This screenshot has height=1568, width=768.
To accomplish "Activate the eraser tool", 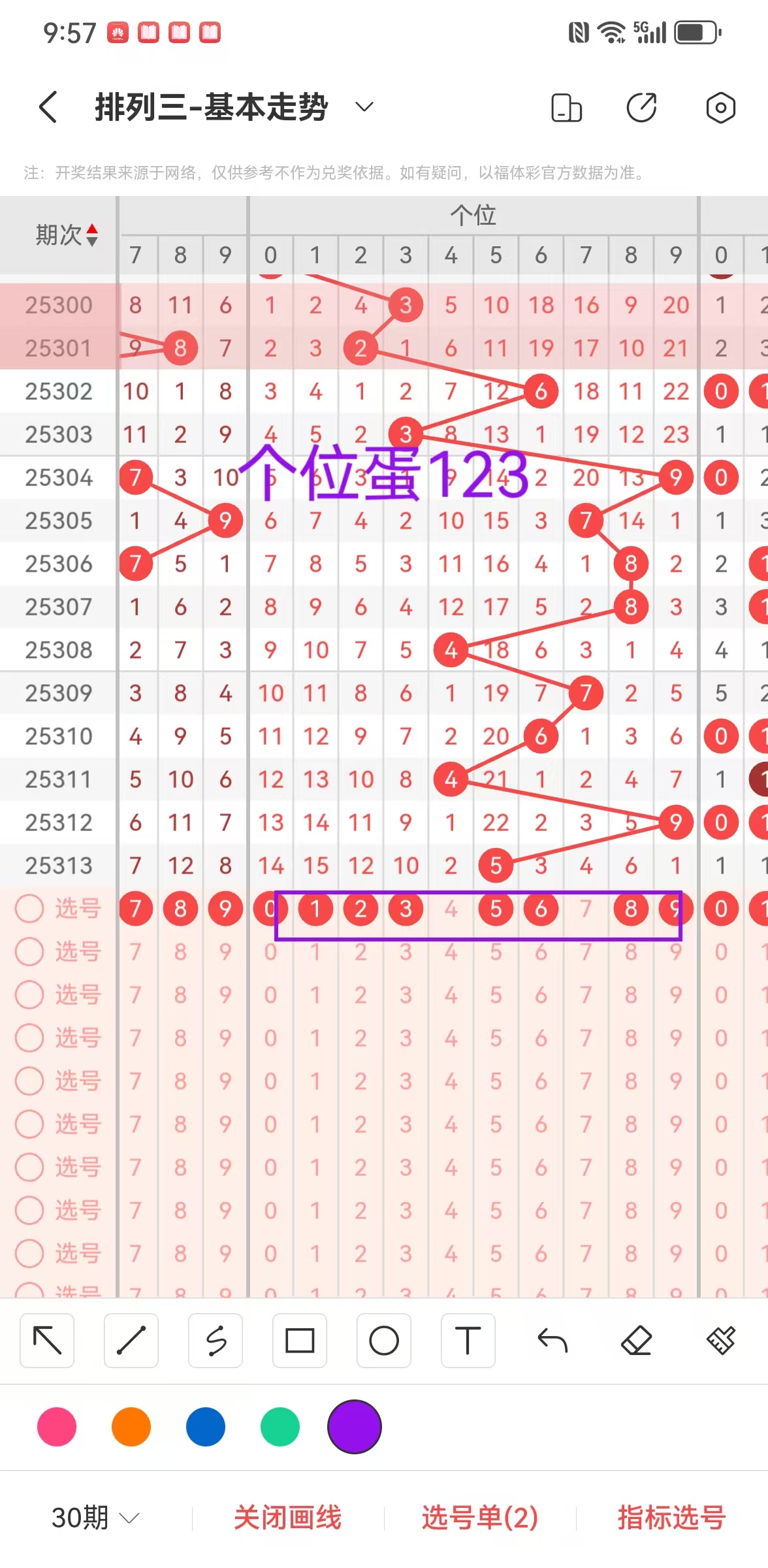I will click(636, 1341).
